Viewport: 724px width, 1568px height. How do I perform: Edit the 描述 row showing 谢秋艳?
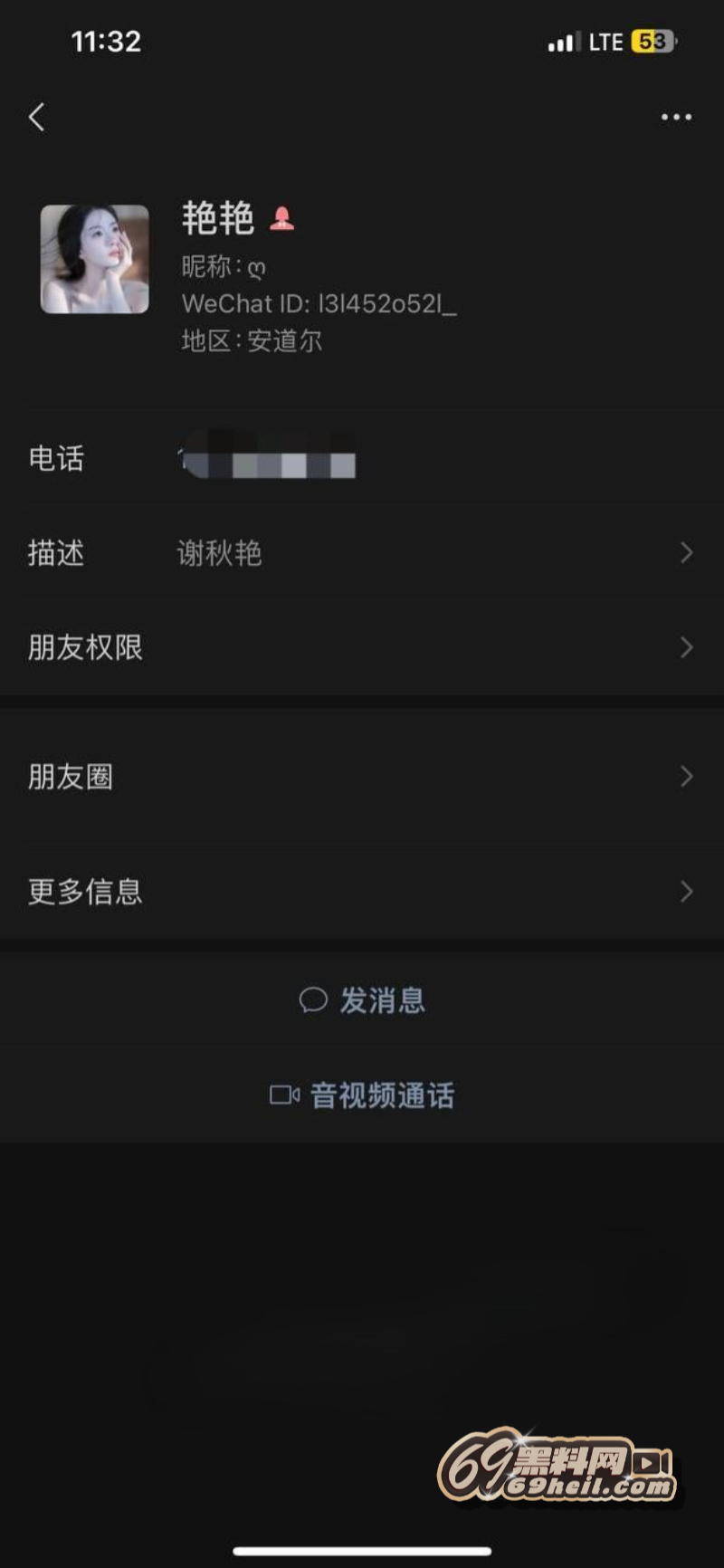(x=362, y=553)
